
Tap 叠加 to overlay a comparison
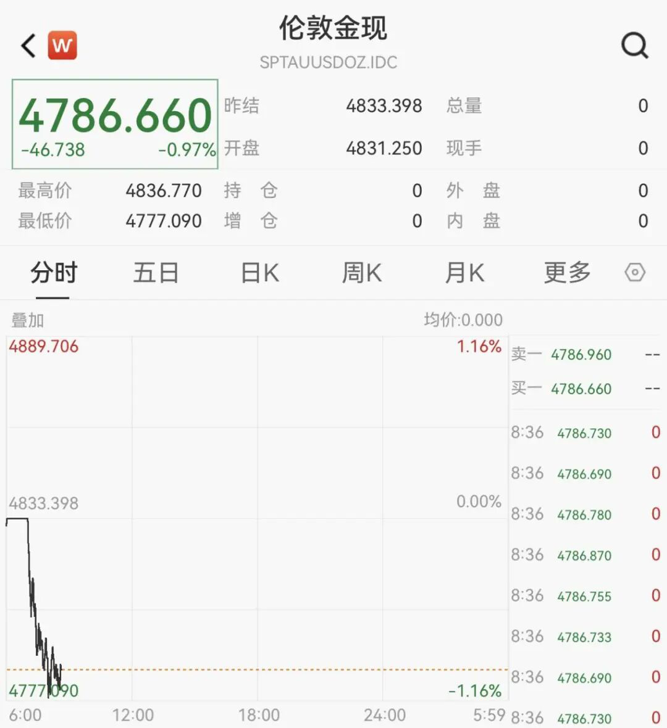27,320
